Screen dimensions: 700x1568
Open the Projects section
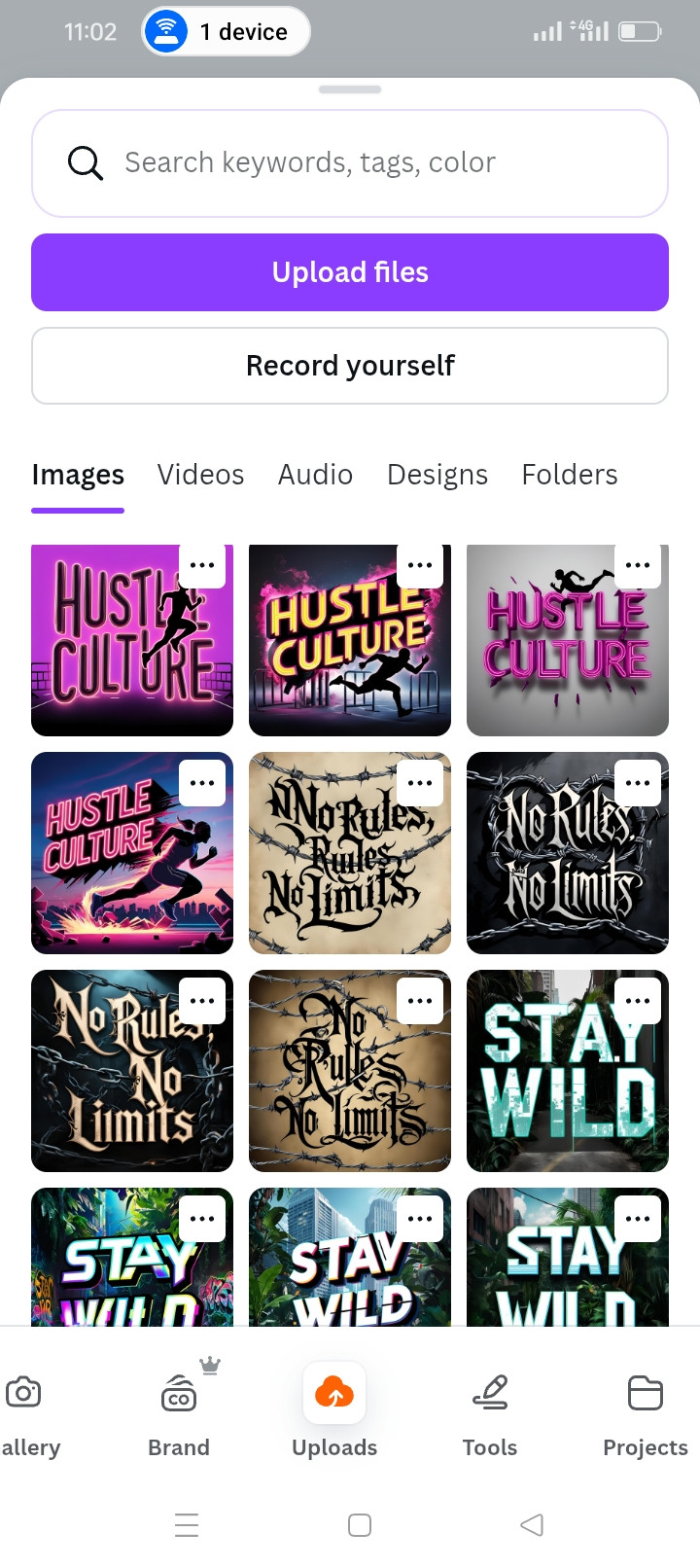pyautogui.click(x=646, y=1409)
